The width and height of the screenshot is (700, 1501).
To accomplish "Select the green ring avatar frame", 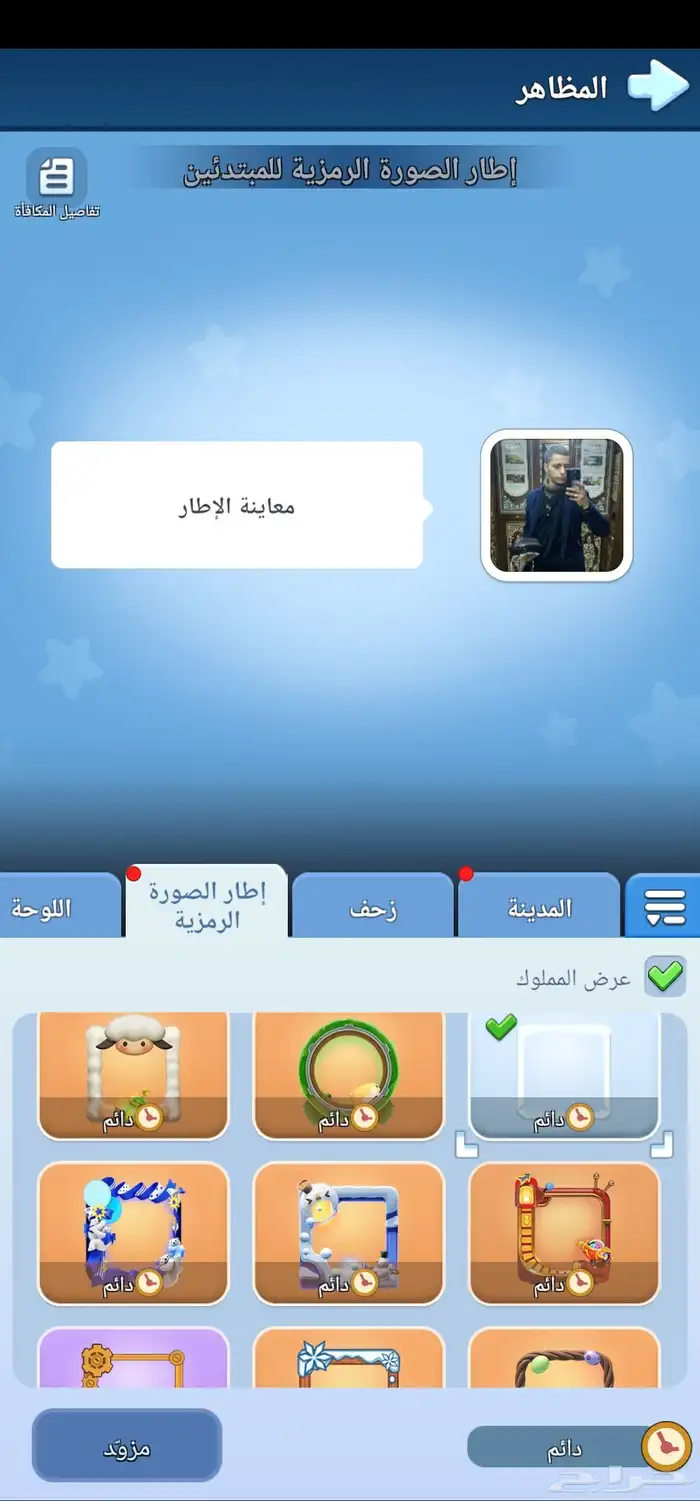I will pos(349,1075).
